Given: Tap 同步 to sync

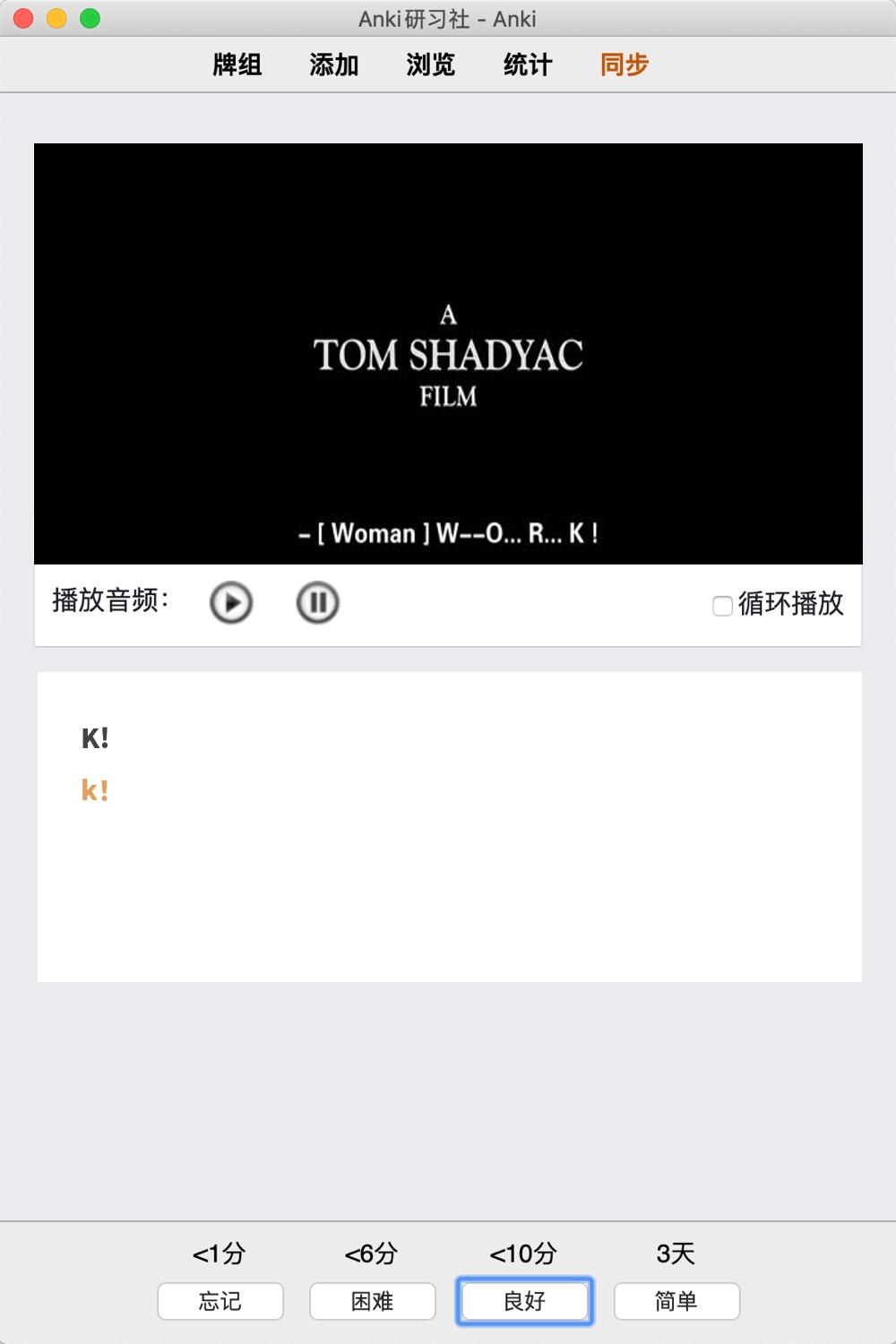Looking at the screenshot, I should point(625,65).
